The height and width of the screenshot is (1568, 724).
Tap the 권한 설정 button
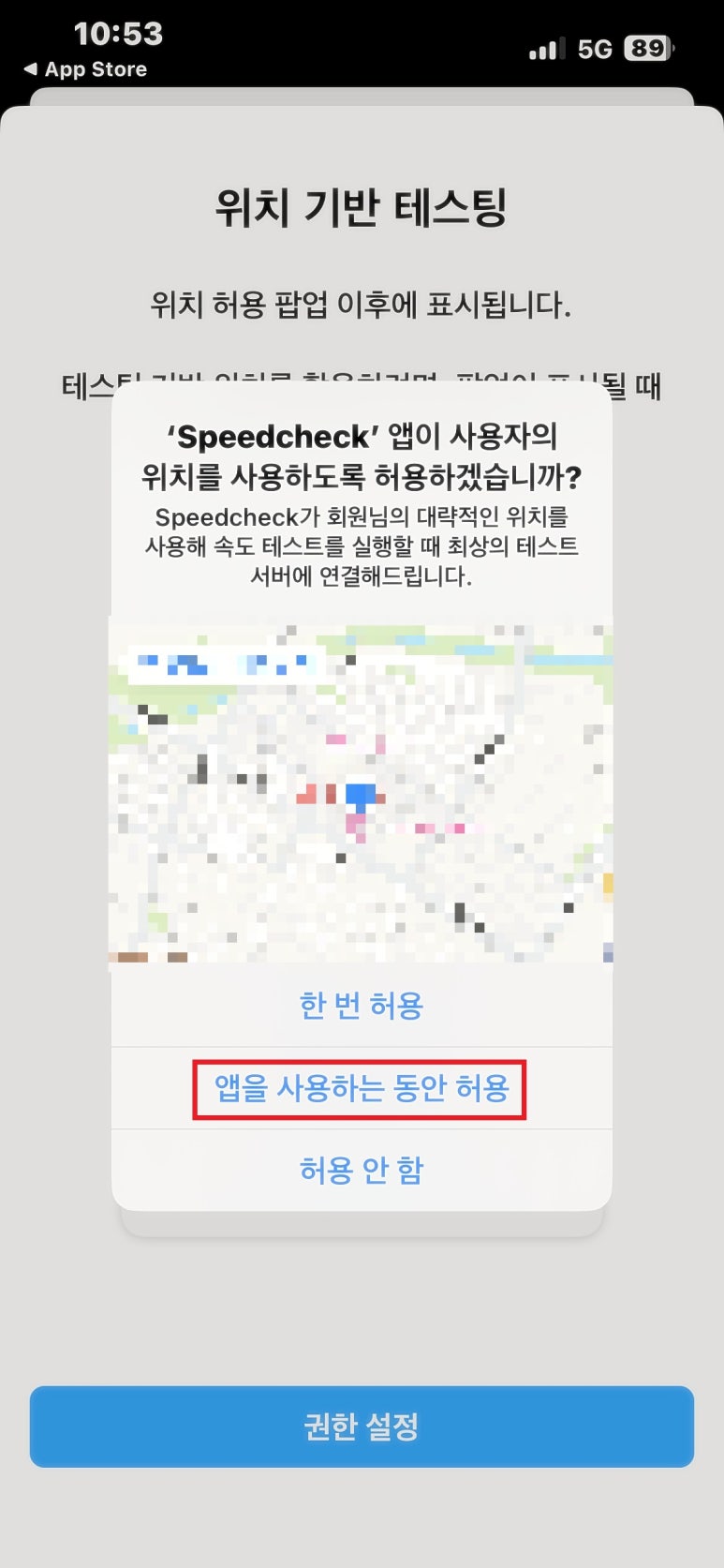pyautogui.click(x=362, y=1426)
